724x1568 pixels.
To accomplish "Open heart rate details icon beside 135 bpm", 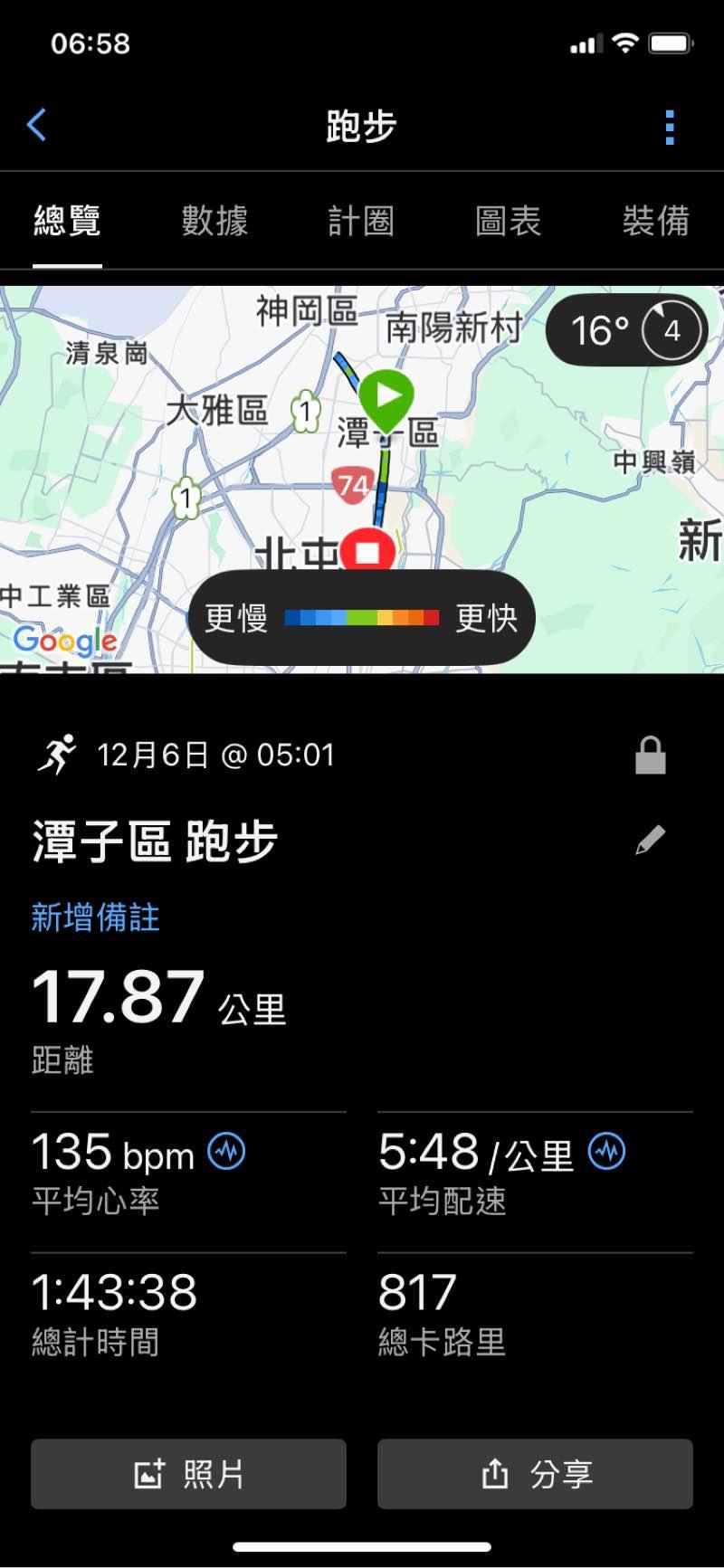I will point(226,1152).
